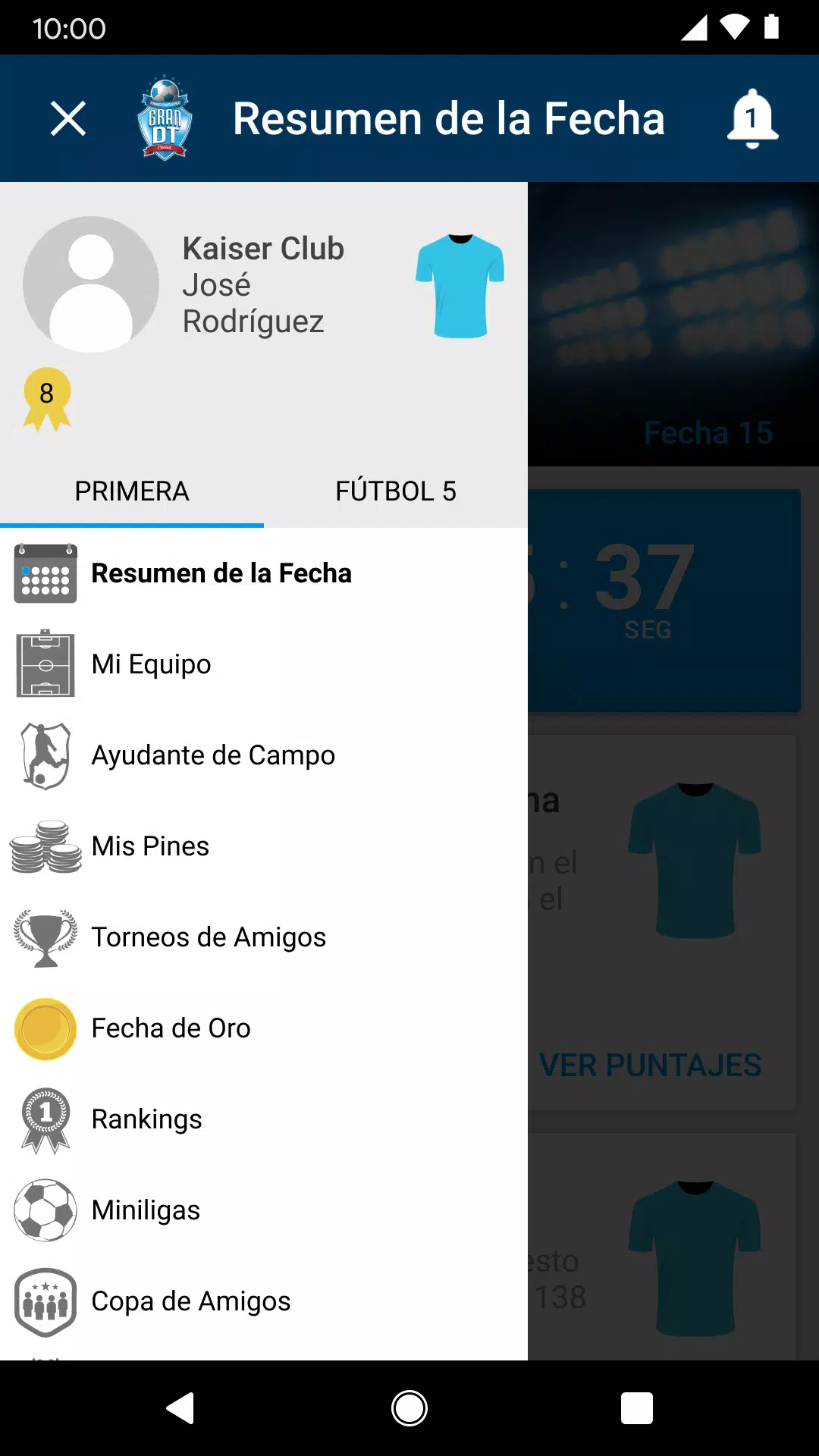This screenshot has width=819, height=1456.
Task: Click the Fecha de Oro gold medal icon
Action: point(45,1029)
